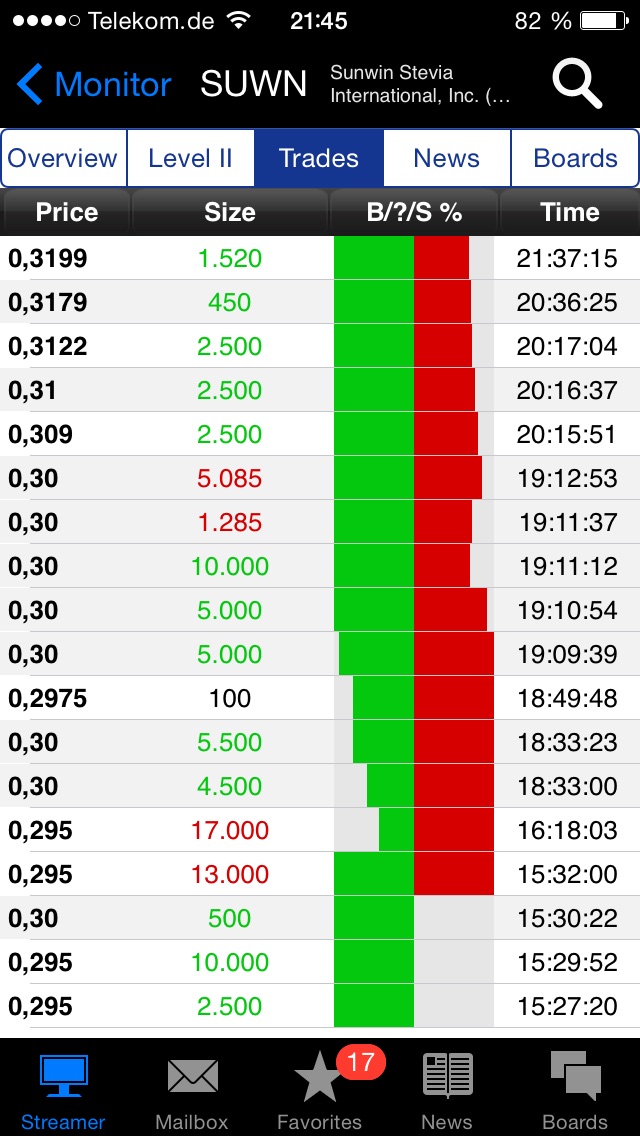
Task: Go back to Monitor
Action: click(x=94, y=85)
